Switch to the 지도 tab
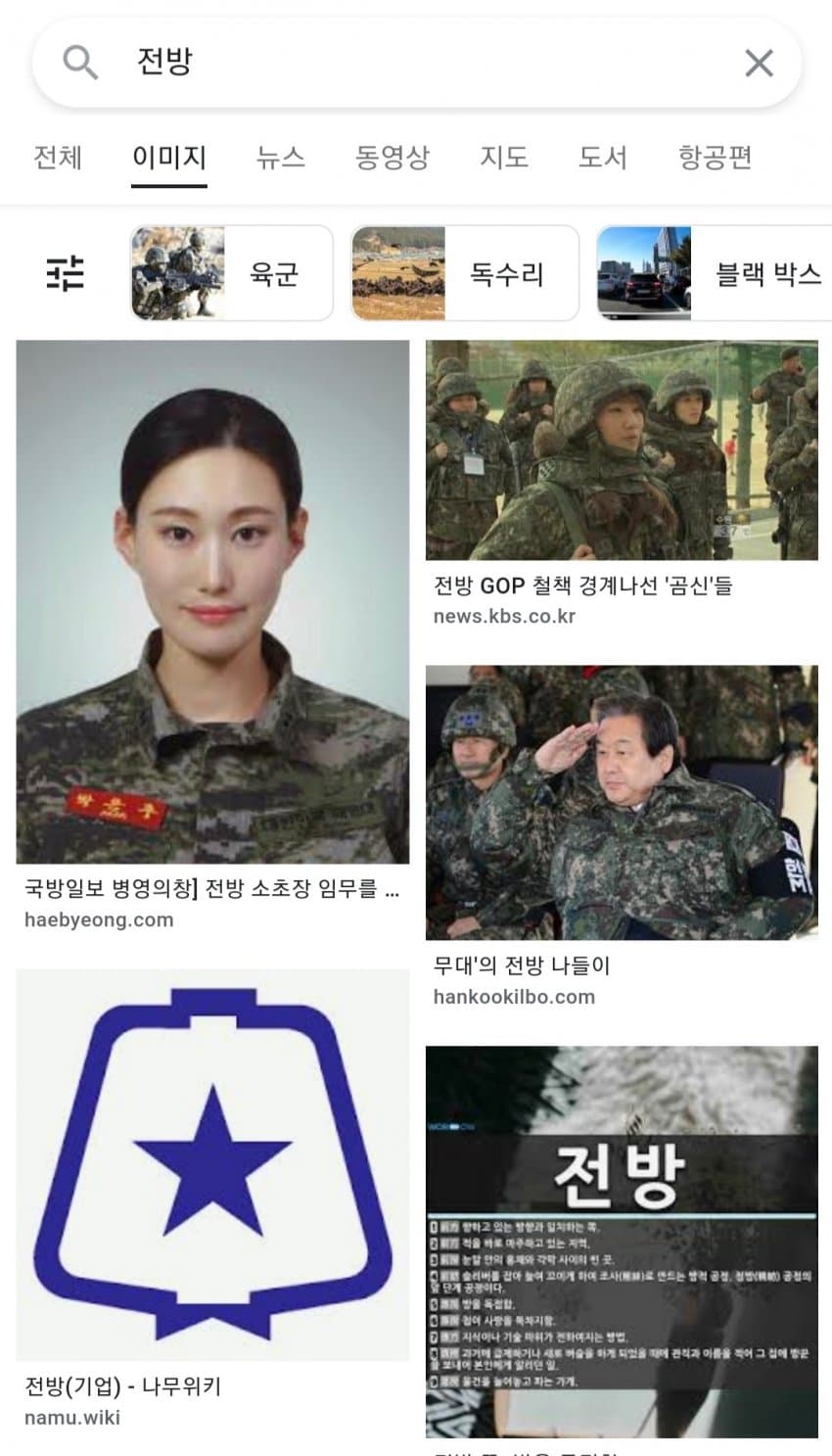 coord(503,157)
